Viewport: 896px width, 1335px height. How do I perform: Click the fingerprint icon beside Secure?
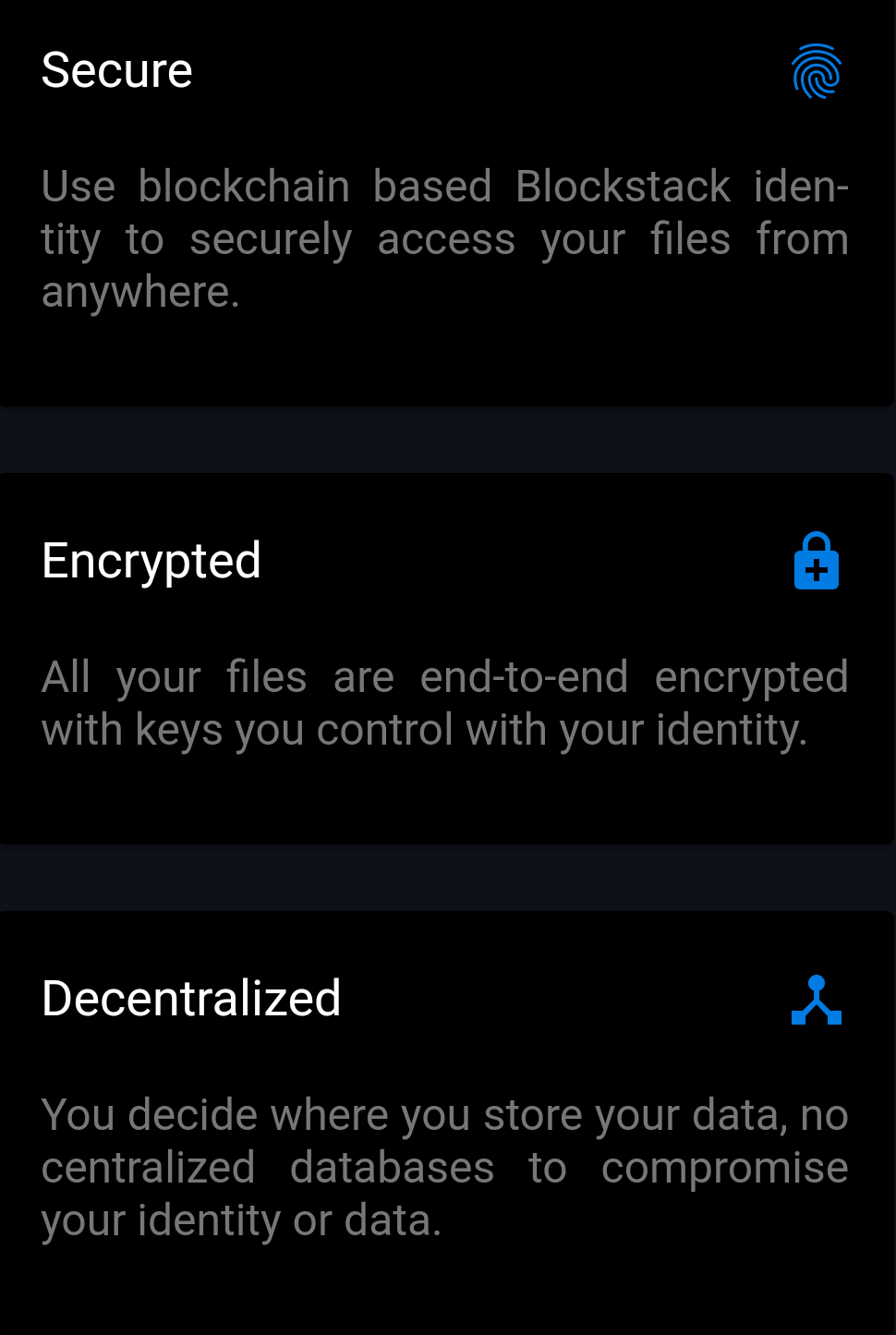click(x=816, y=71)
